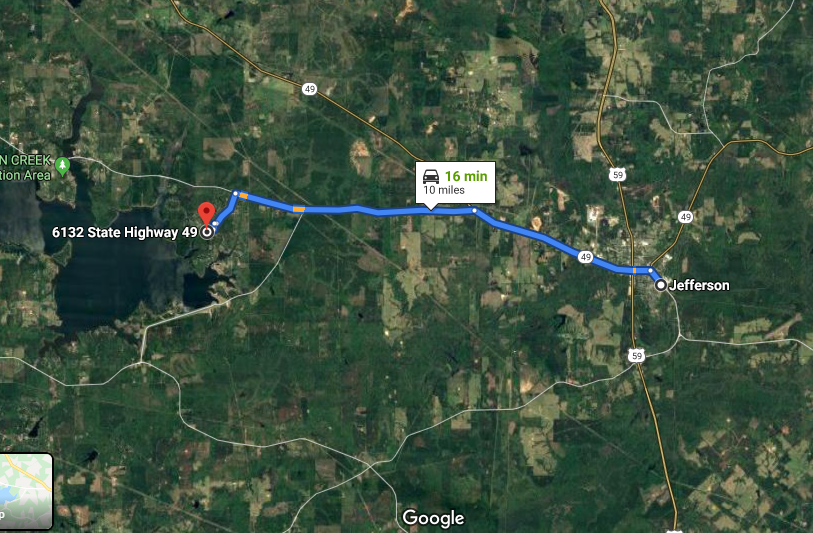
Task: Tap the red destination pin
Action: (x=207, y=213)
